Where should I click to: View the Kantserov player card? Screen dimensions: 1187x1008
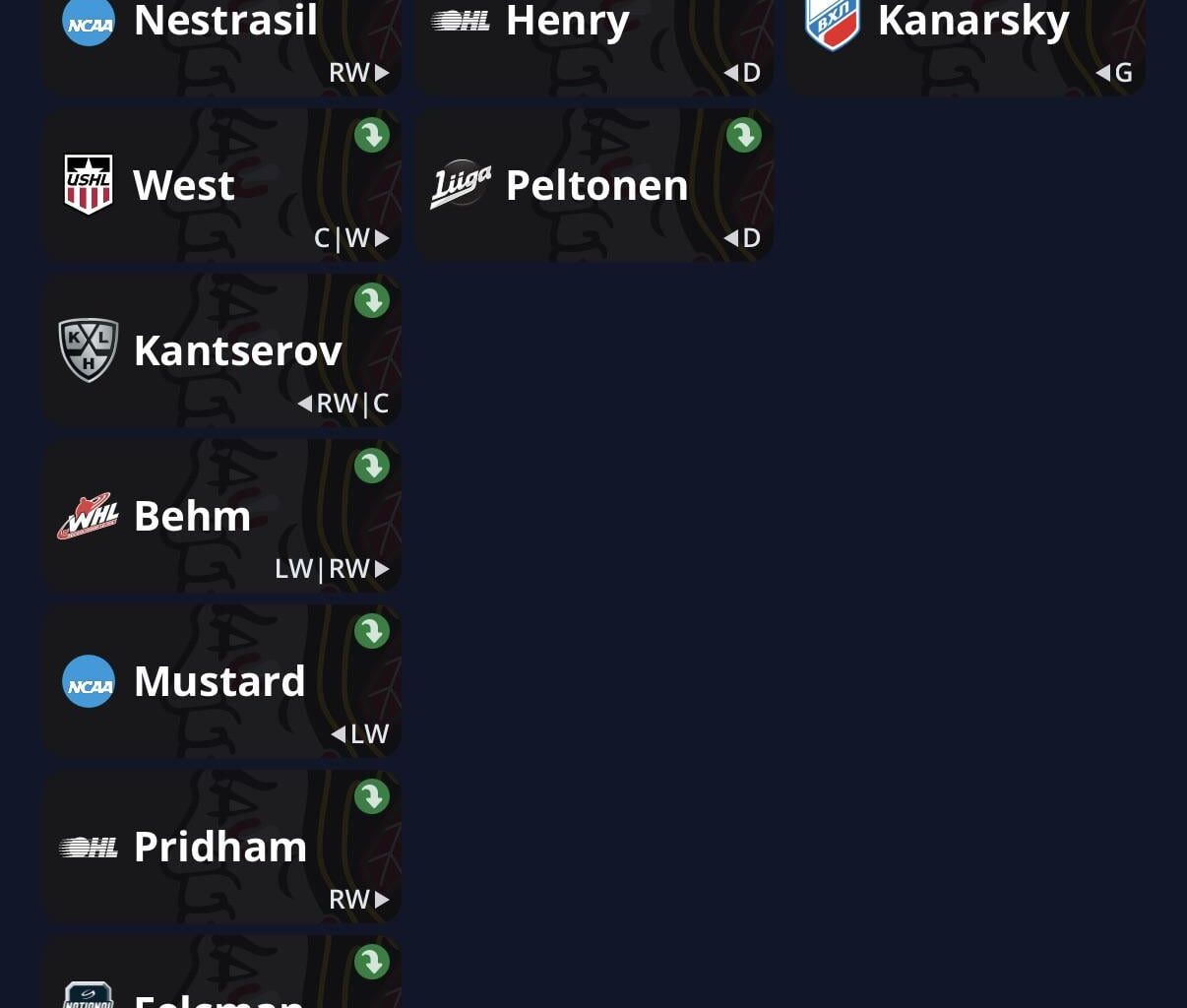pos(221,350)
